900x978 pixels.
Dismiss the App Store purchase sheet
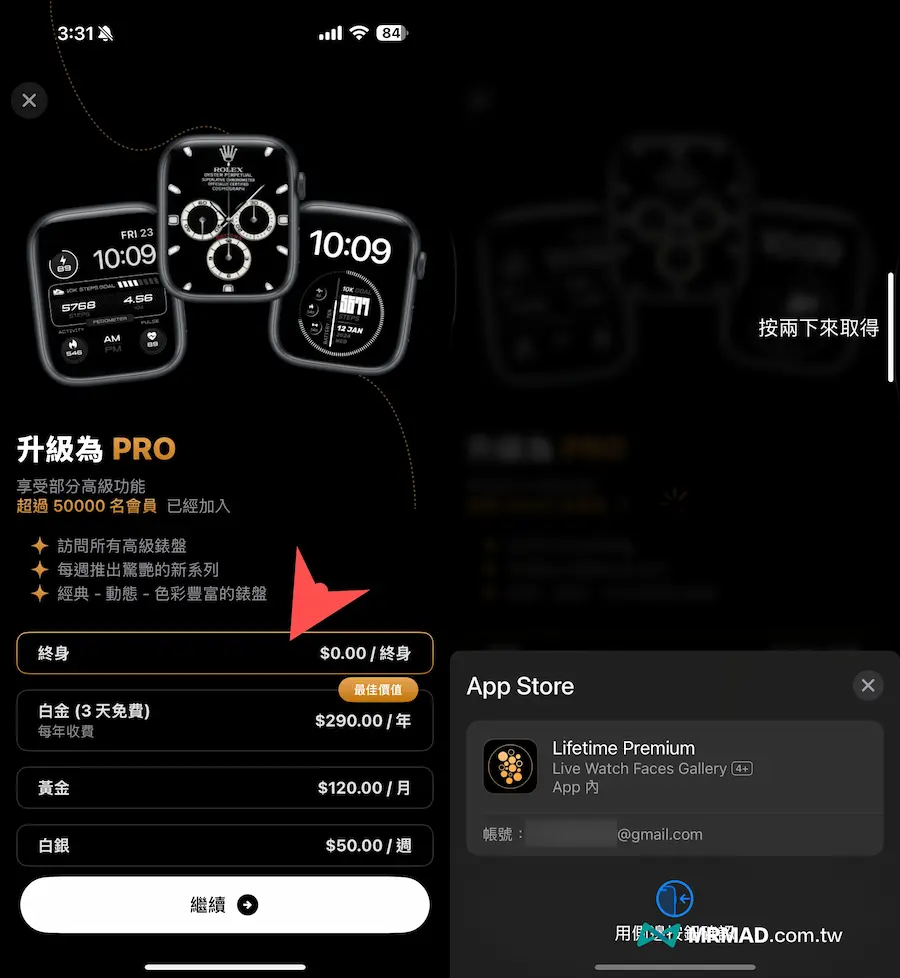(867, 685)
